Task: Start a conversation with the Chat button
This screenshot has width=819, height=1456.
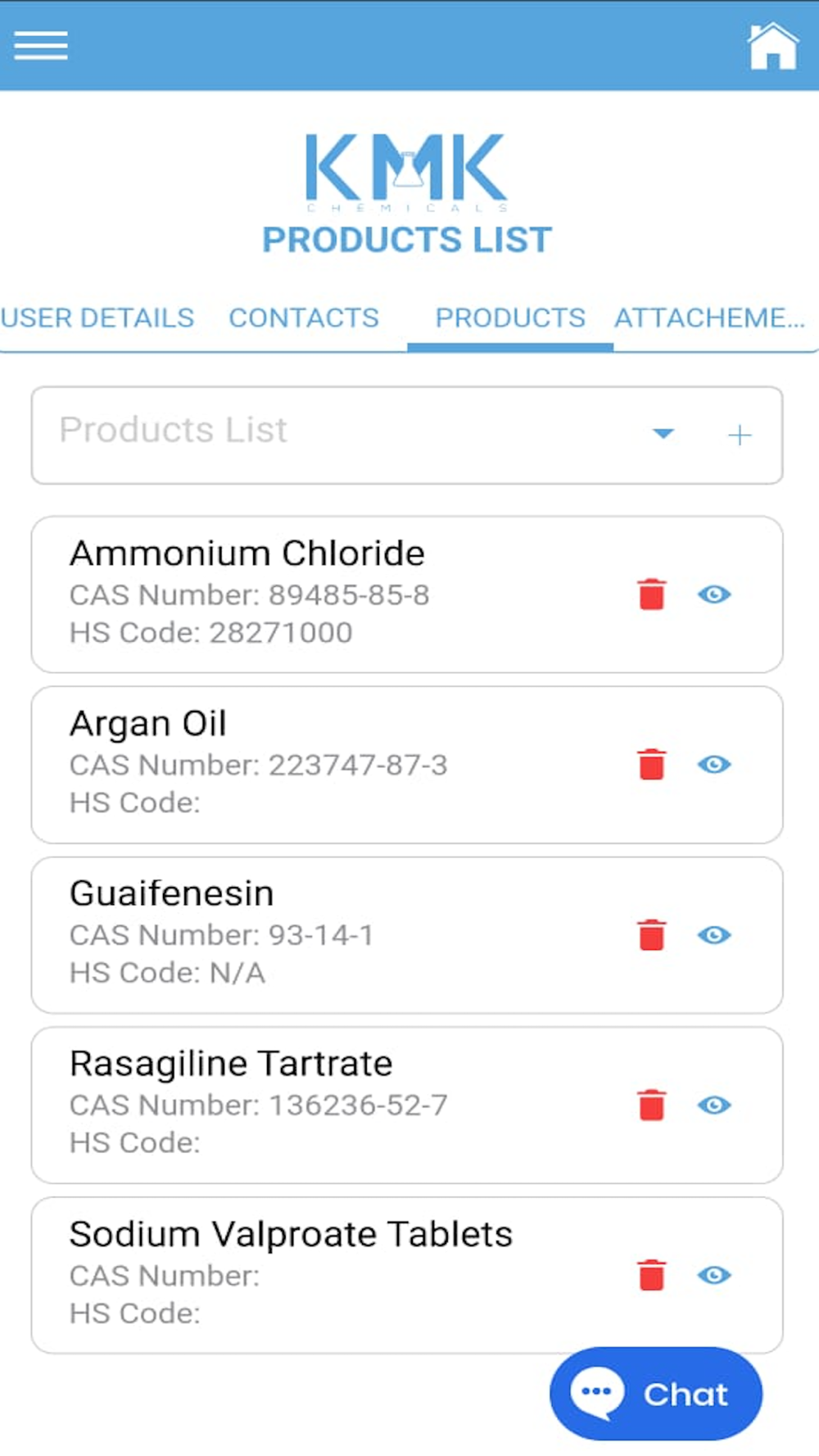Action: click(656, 1393)
